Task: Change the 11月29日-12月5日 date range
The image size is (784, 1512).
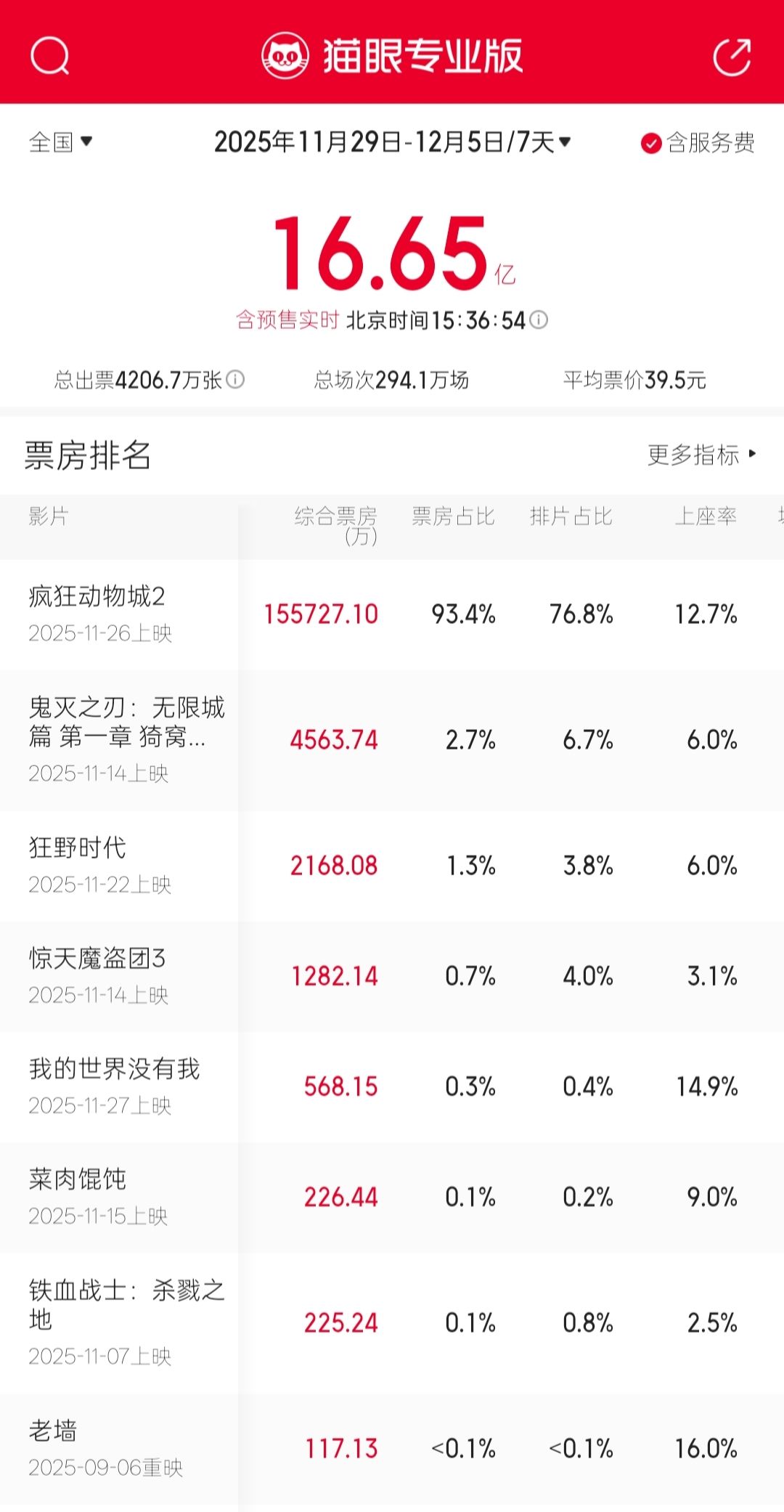Action: [392, 142]
